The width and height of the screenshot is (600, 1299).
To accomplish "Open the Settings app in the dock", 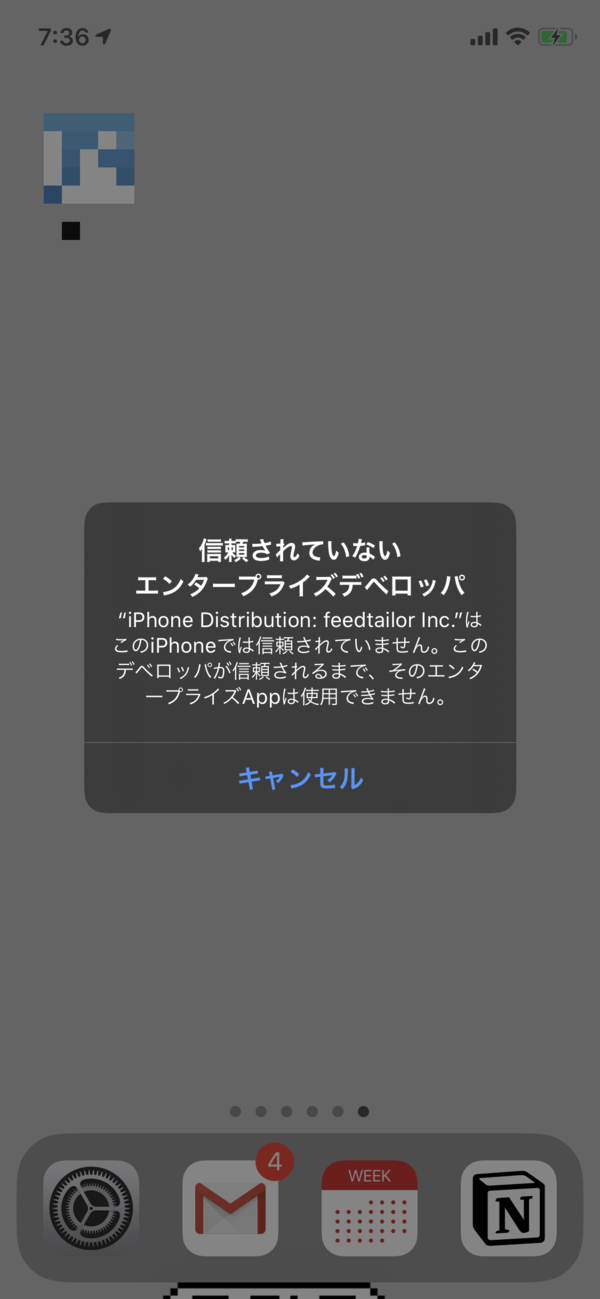I will pos(91,1207).
